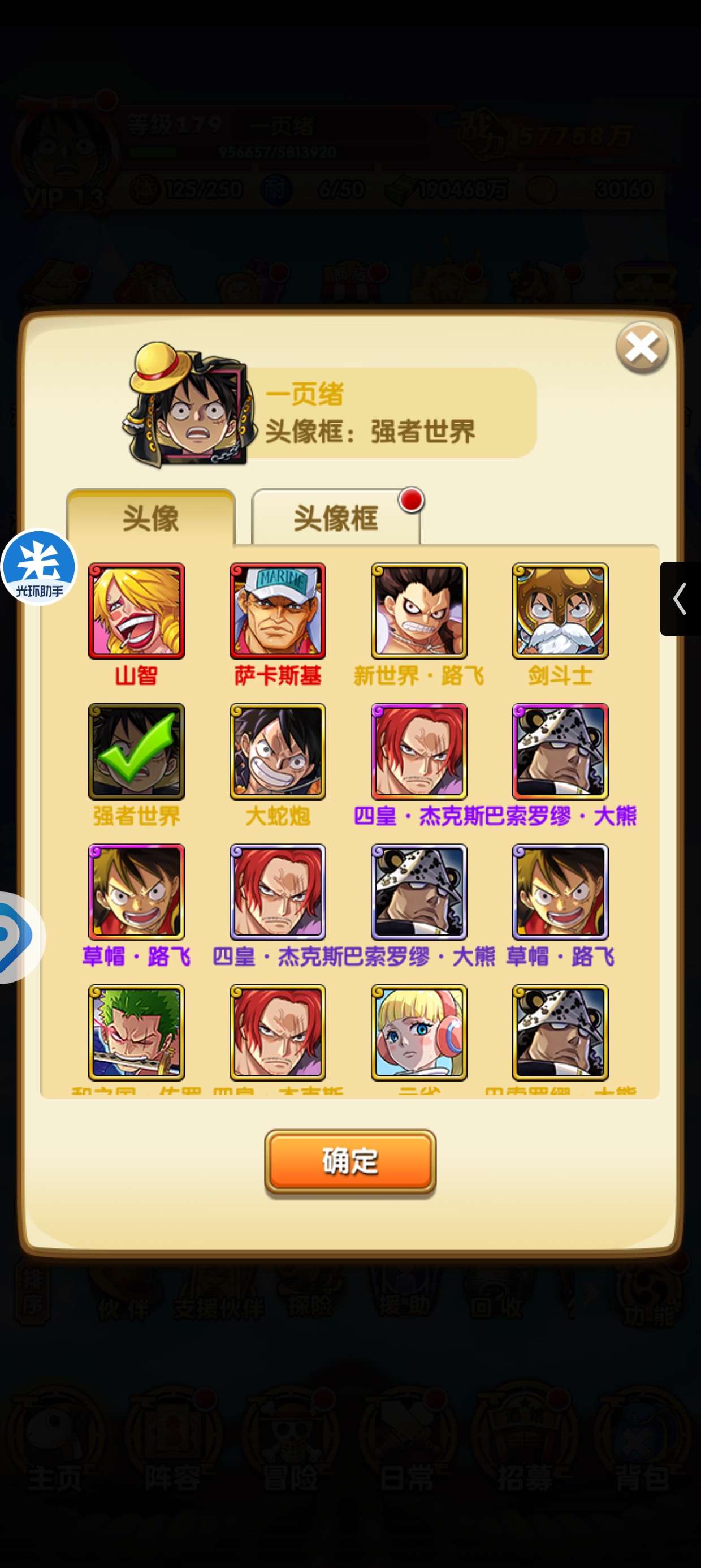Close the avatar selection dialog

(x=642, y=348)
